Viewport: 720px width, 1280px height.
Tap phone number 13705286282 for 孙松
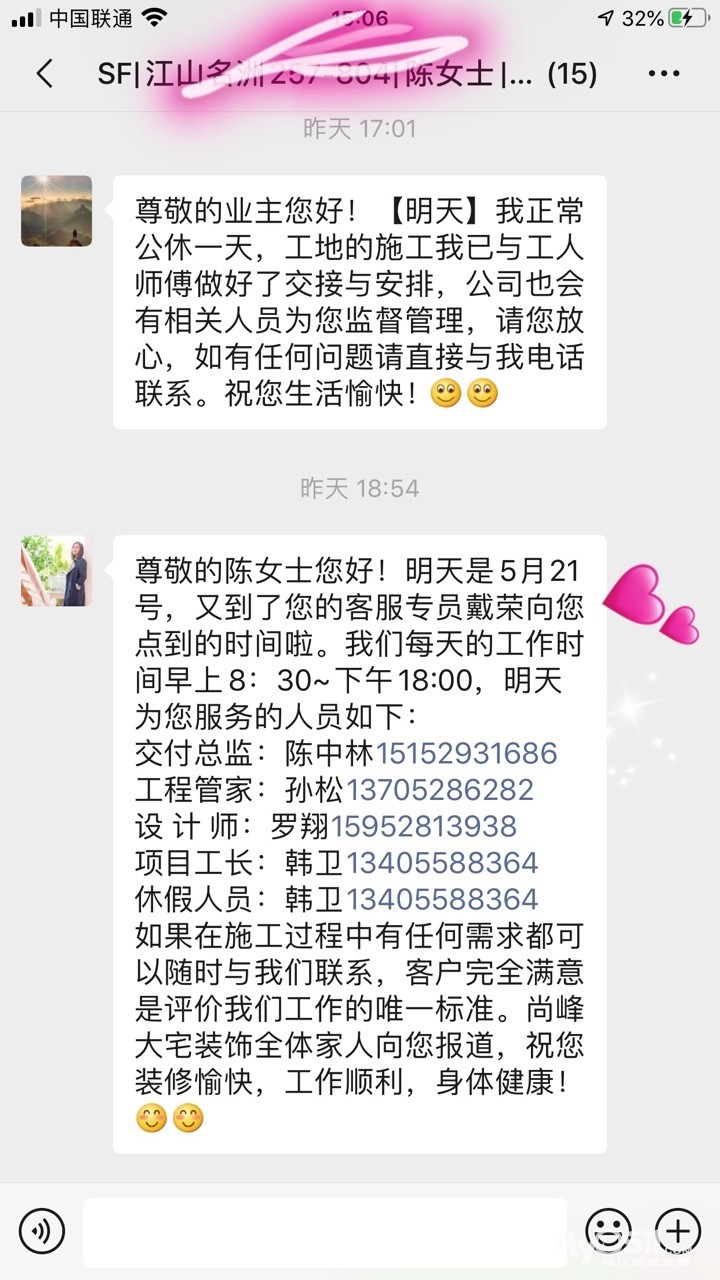click(x=440, y=790)
